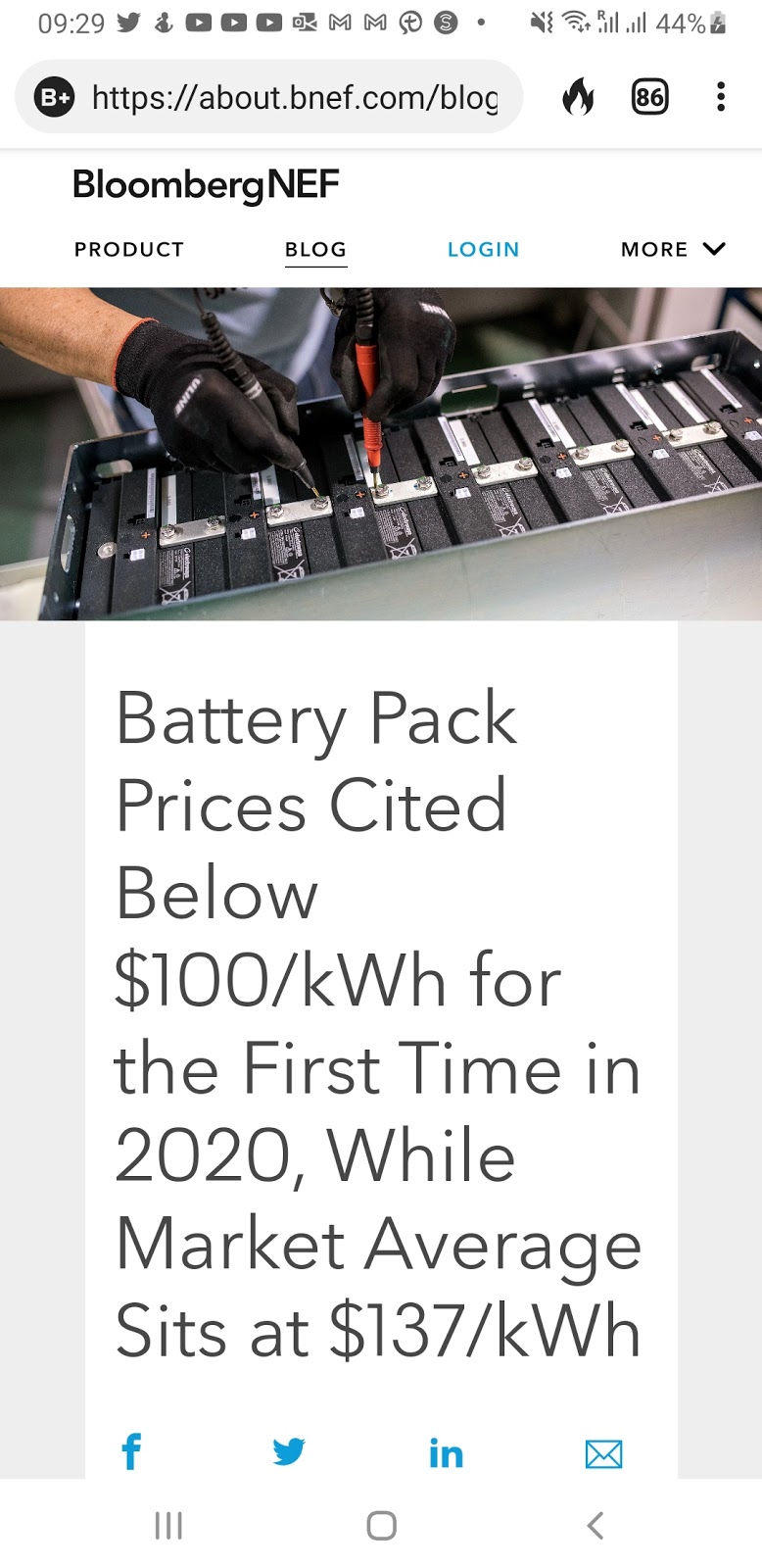Screen dimensions: 762x1568
Task: Open the tab switcher showing 86 tabs
Action: pos(649,97)
